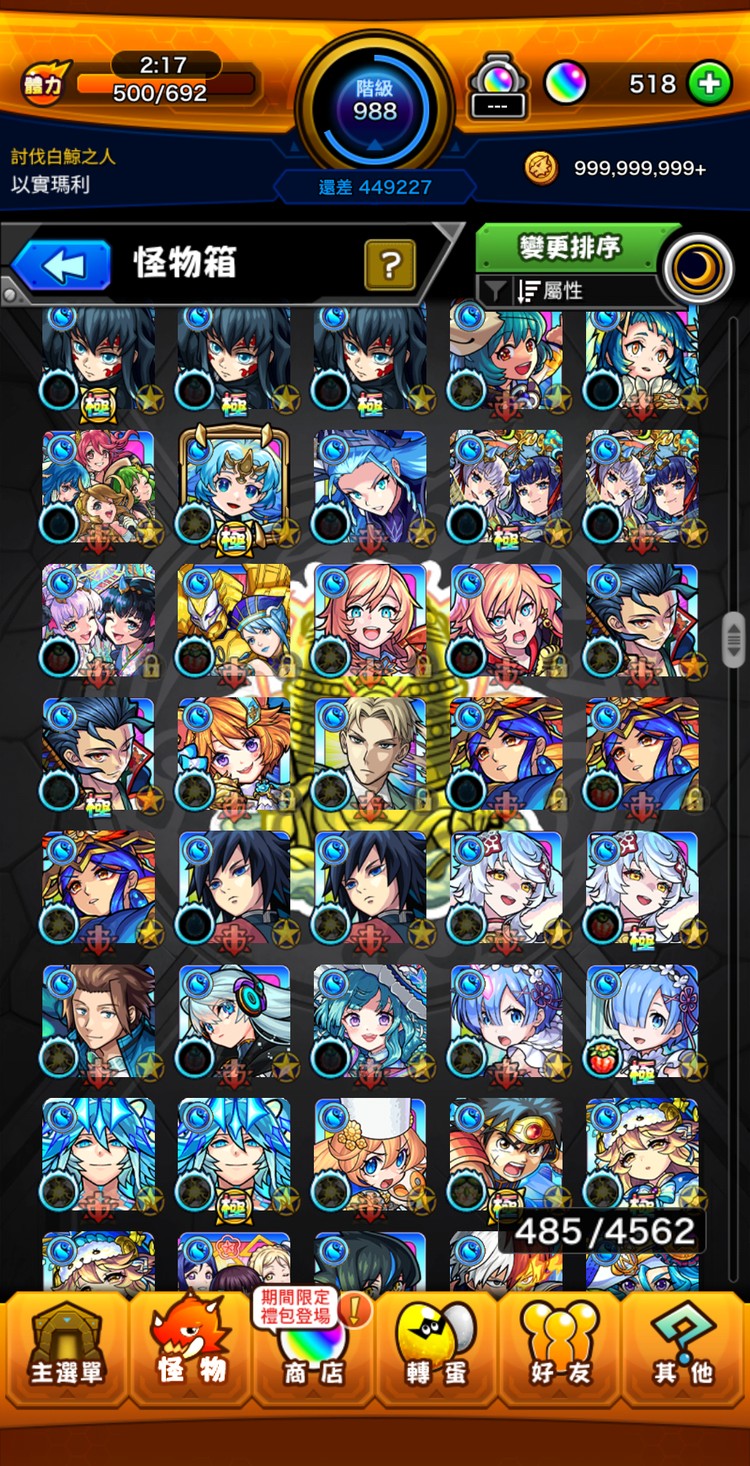Tap the rank 階級 988 circle
The image size is (750, 1466).
pyautogui.click(x=375, y=100)
